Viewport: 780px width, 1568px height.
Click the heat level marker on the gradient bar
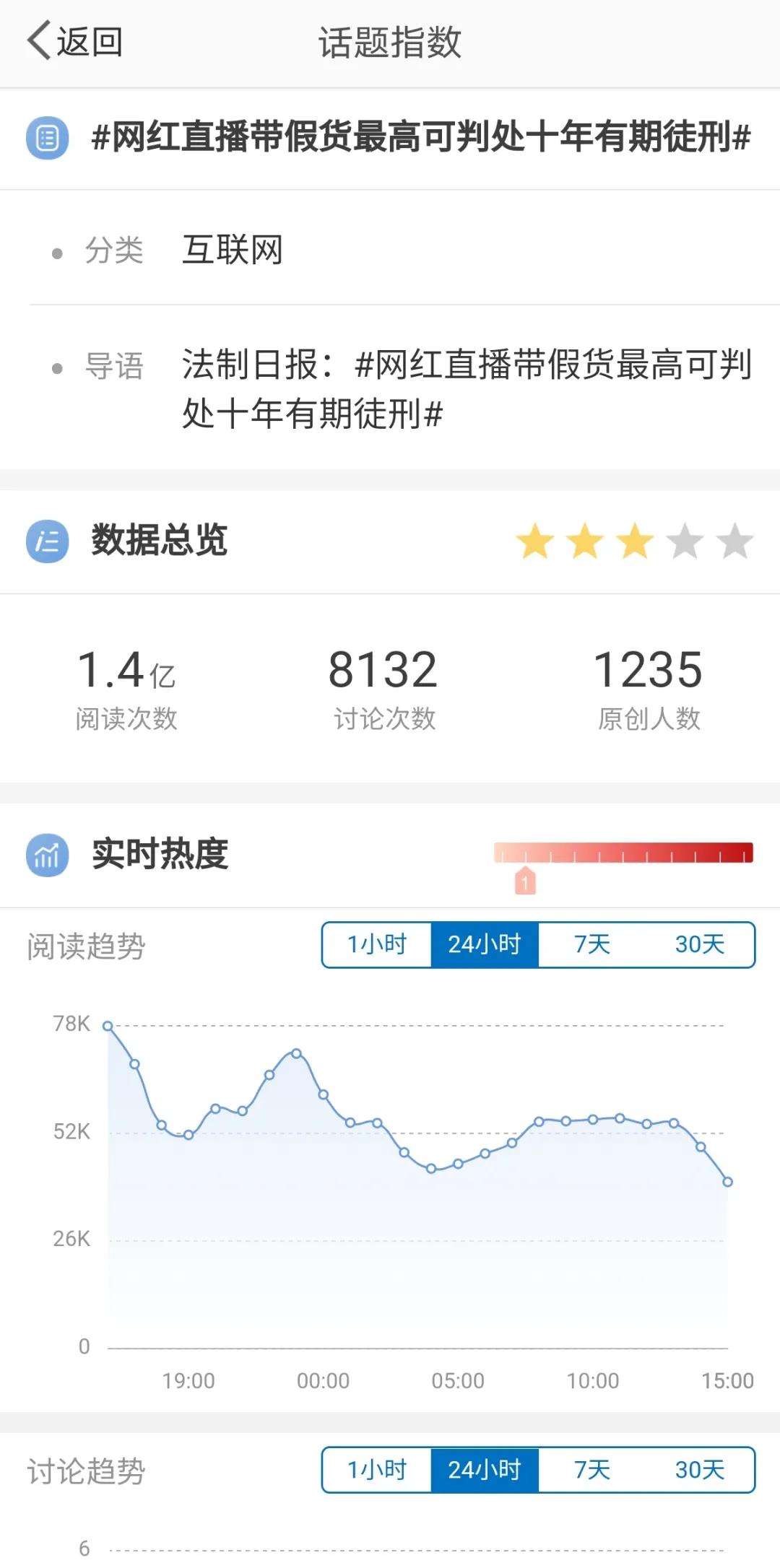(x=526, y=881)
